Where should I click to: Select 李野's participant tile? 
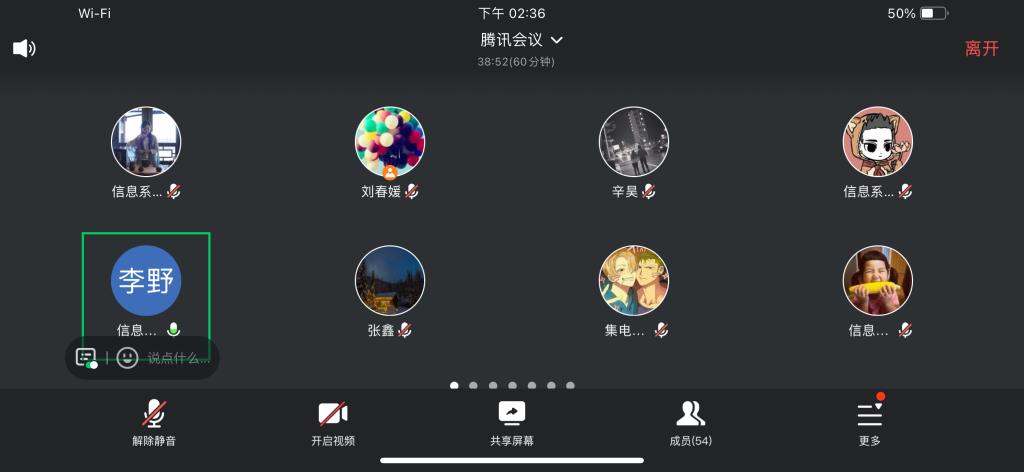tap(146, 280)
